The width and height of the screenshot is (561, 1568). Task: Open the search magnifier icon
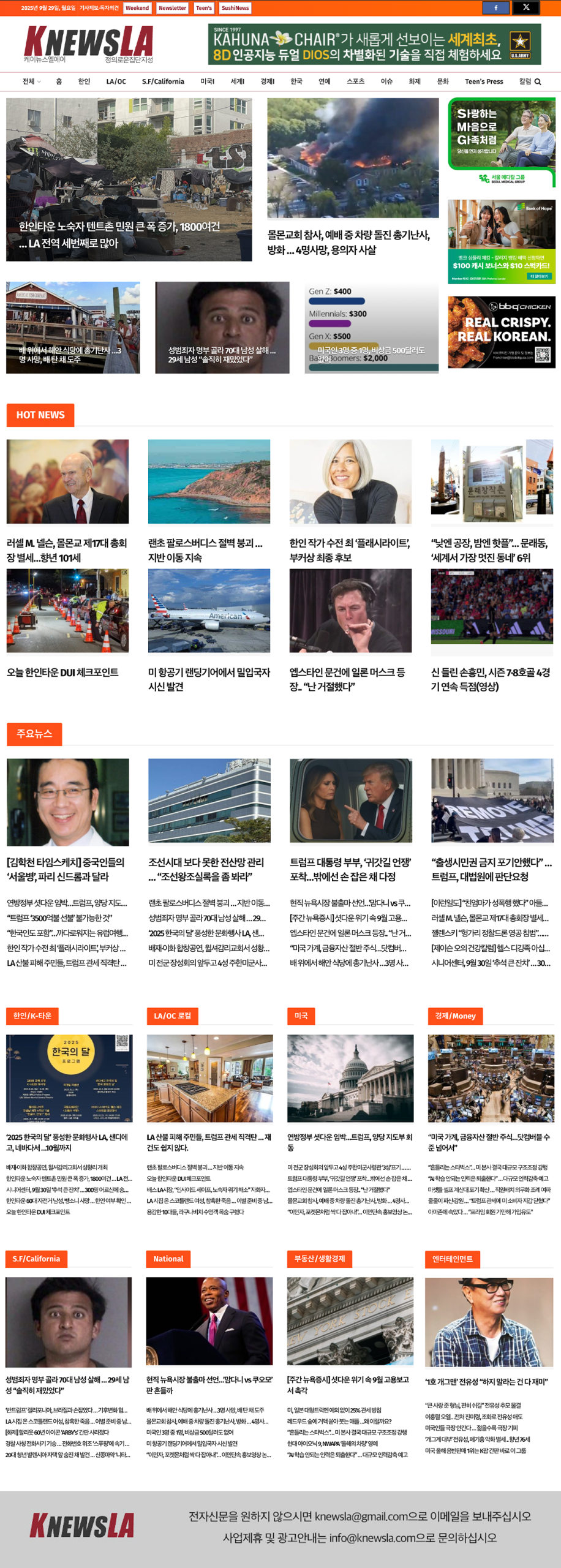click(538, 82)
